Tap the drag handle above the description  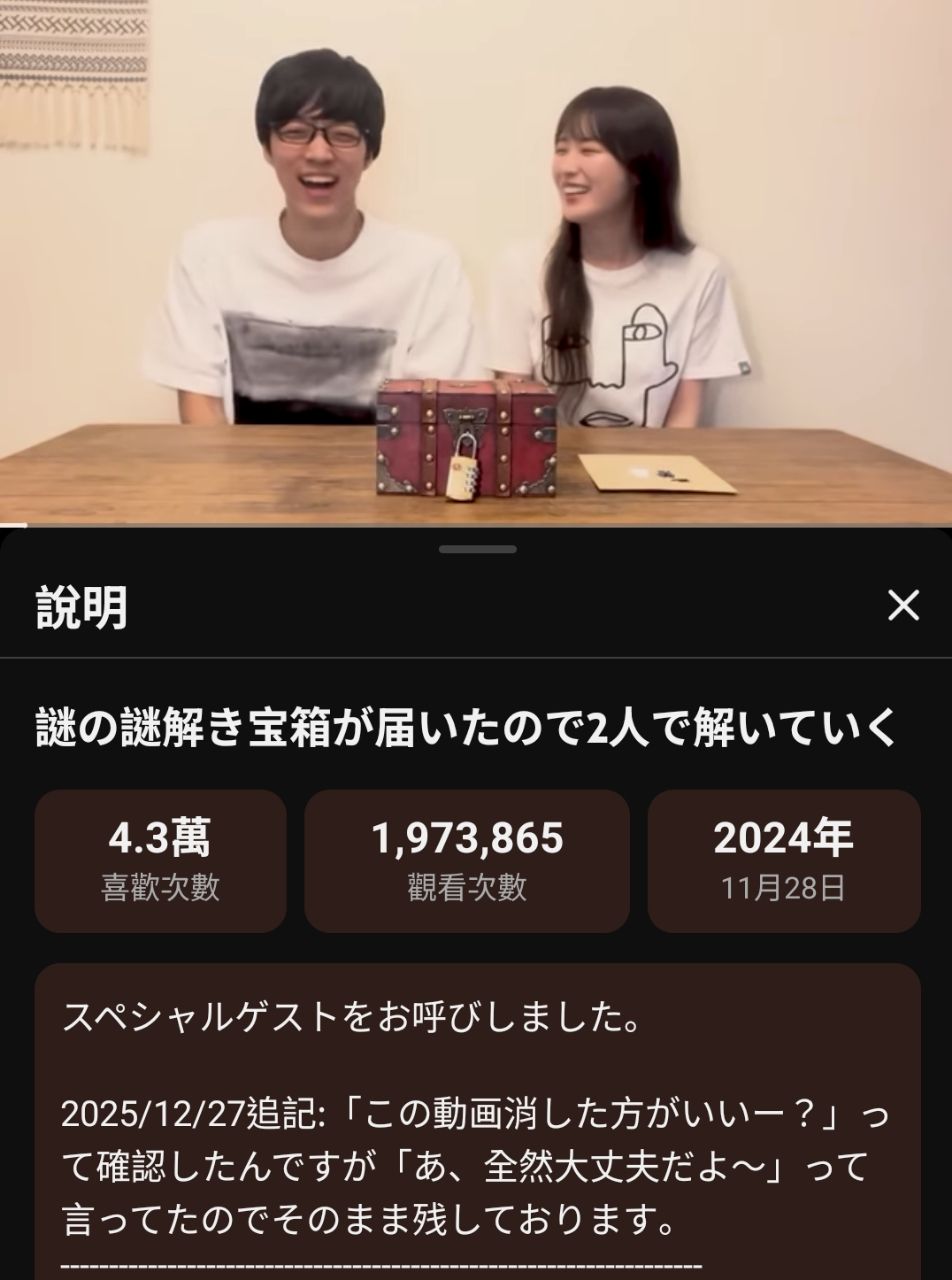477,549
